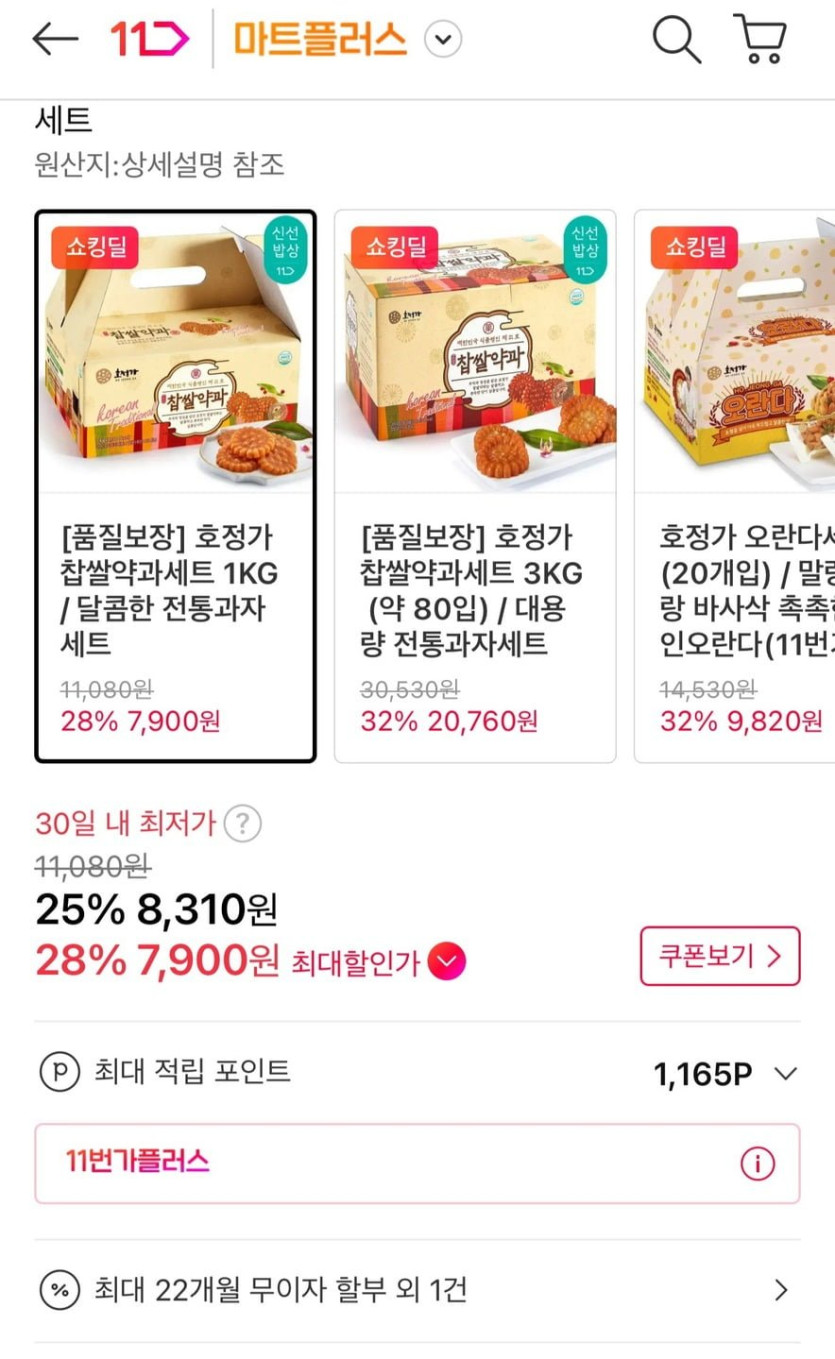This screenshot has width=835, height=1359.
Task: Expand the 마트플러스 dropdown
Action: point(443,40)
